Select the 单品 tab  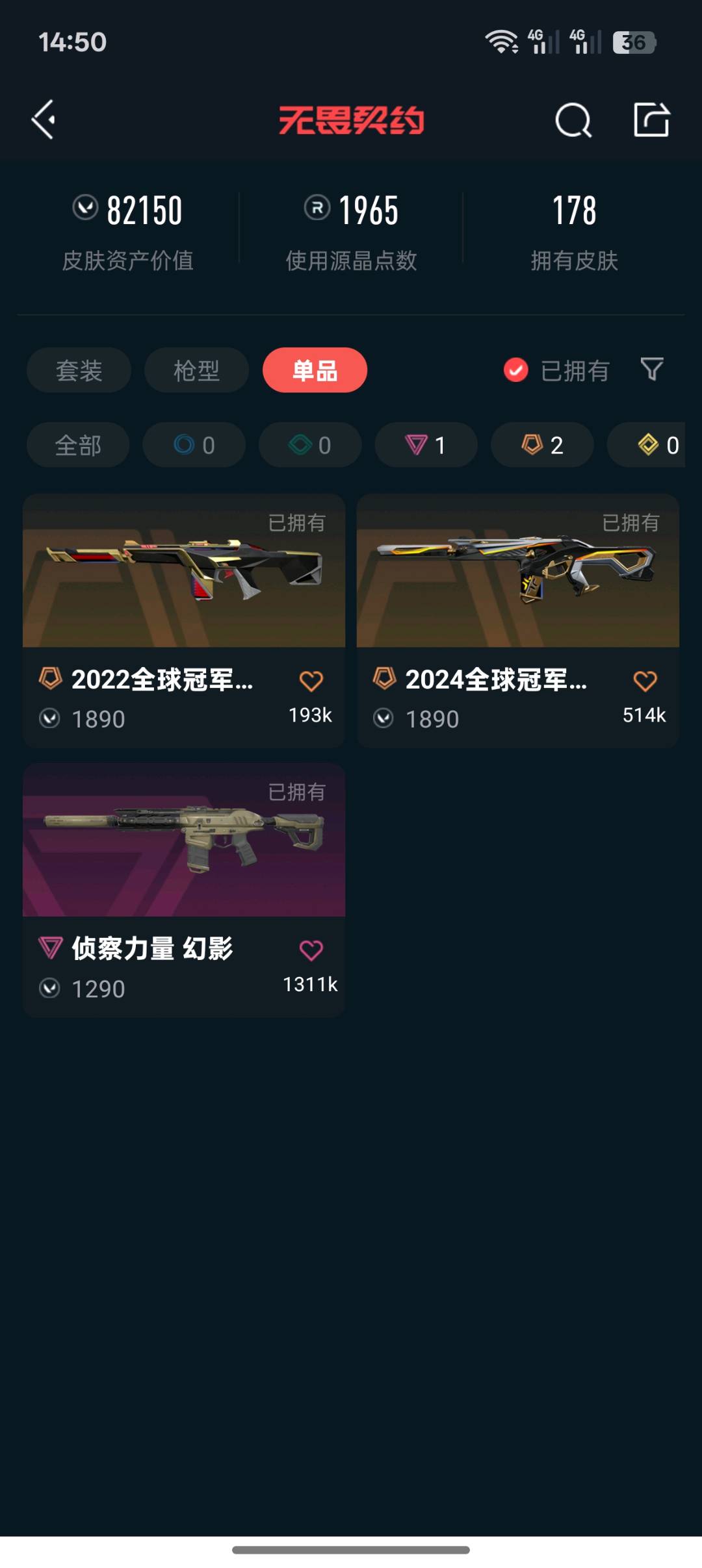tap(315, 370)
